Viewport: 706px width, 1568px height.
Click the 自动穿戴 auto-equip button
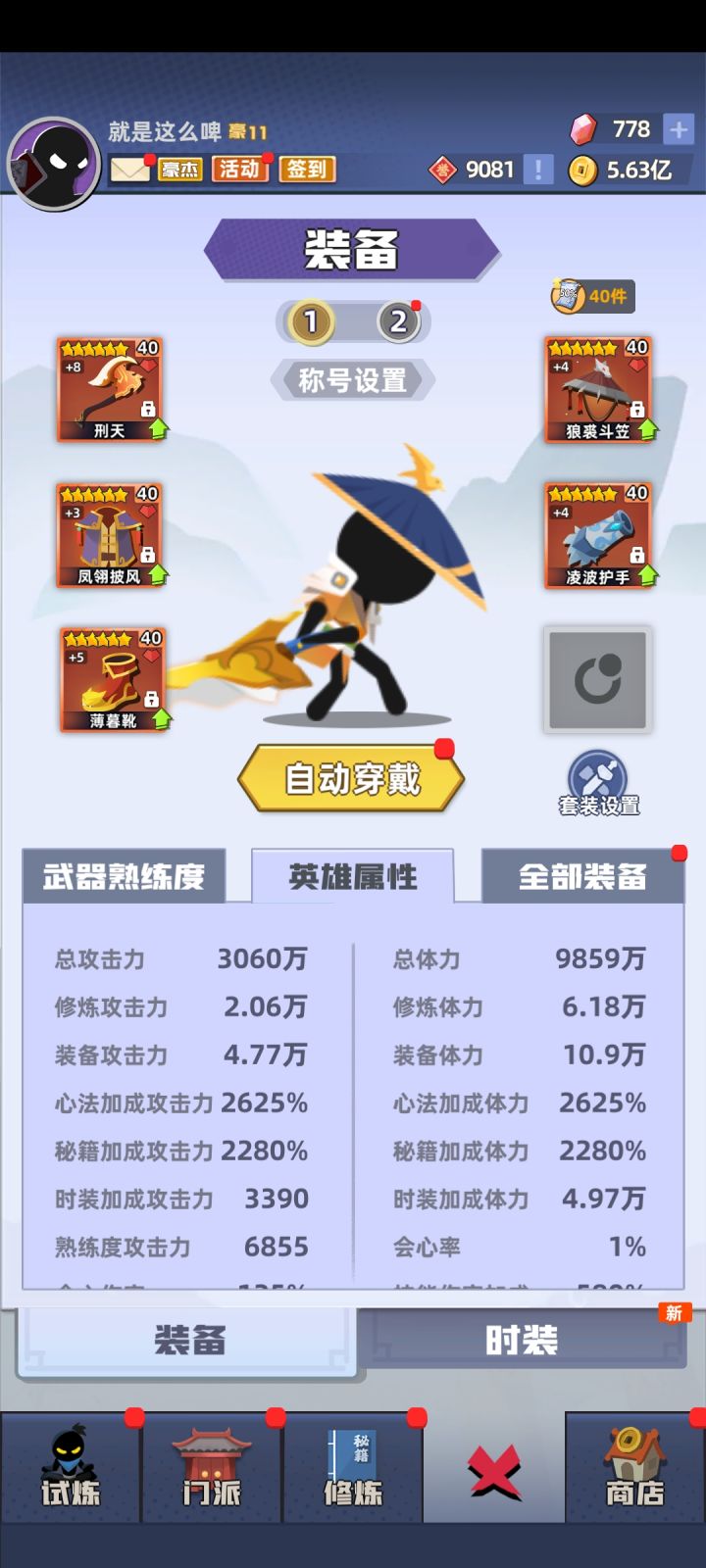click(352, 779)
